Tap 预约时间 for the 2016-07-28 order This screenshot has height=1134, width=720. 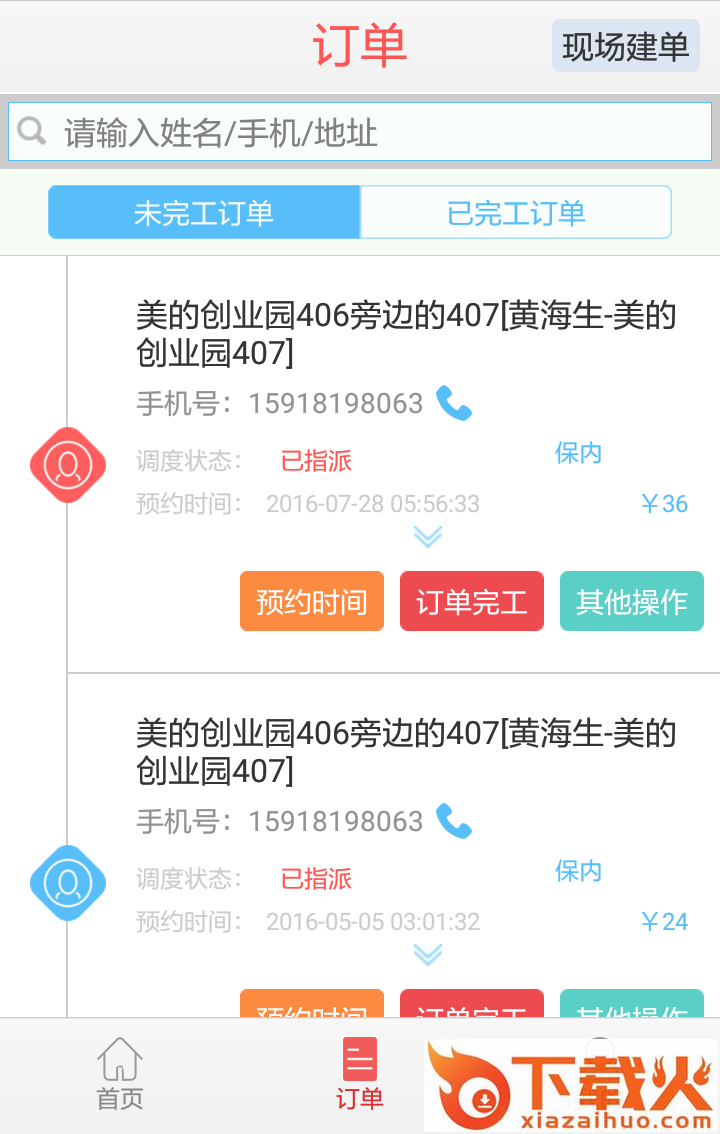pos(312,602)
